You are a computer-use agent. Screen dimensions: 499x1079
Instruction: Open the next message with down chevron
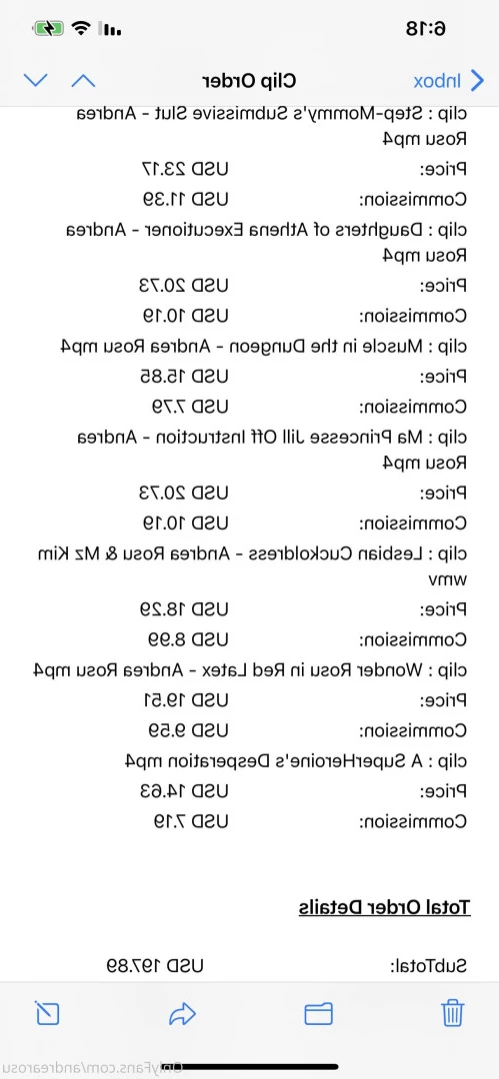coord(35,81)
